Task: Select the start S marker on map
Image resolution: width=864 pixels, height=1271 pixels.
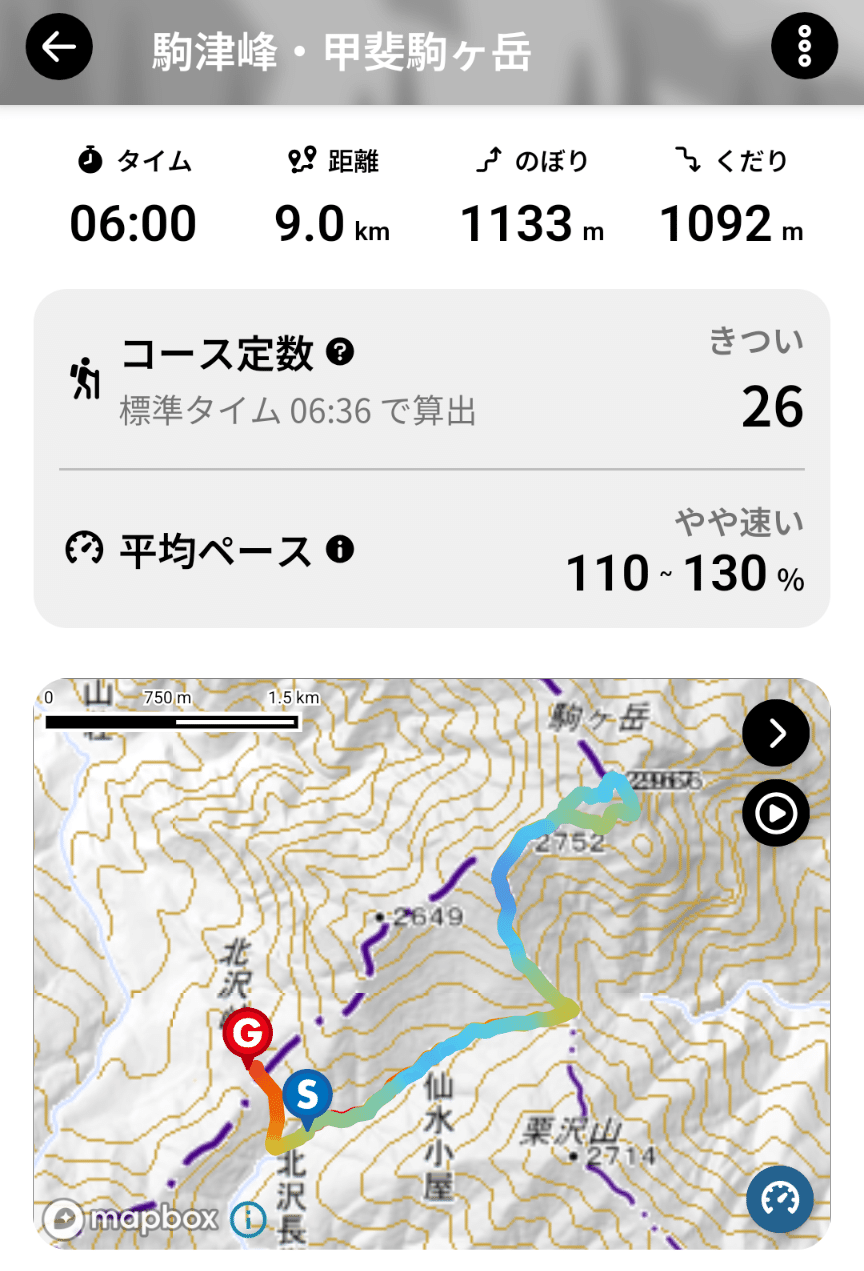Action: coord(307,1095)
